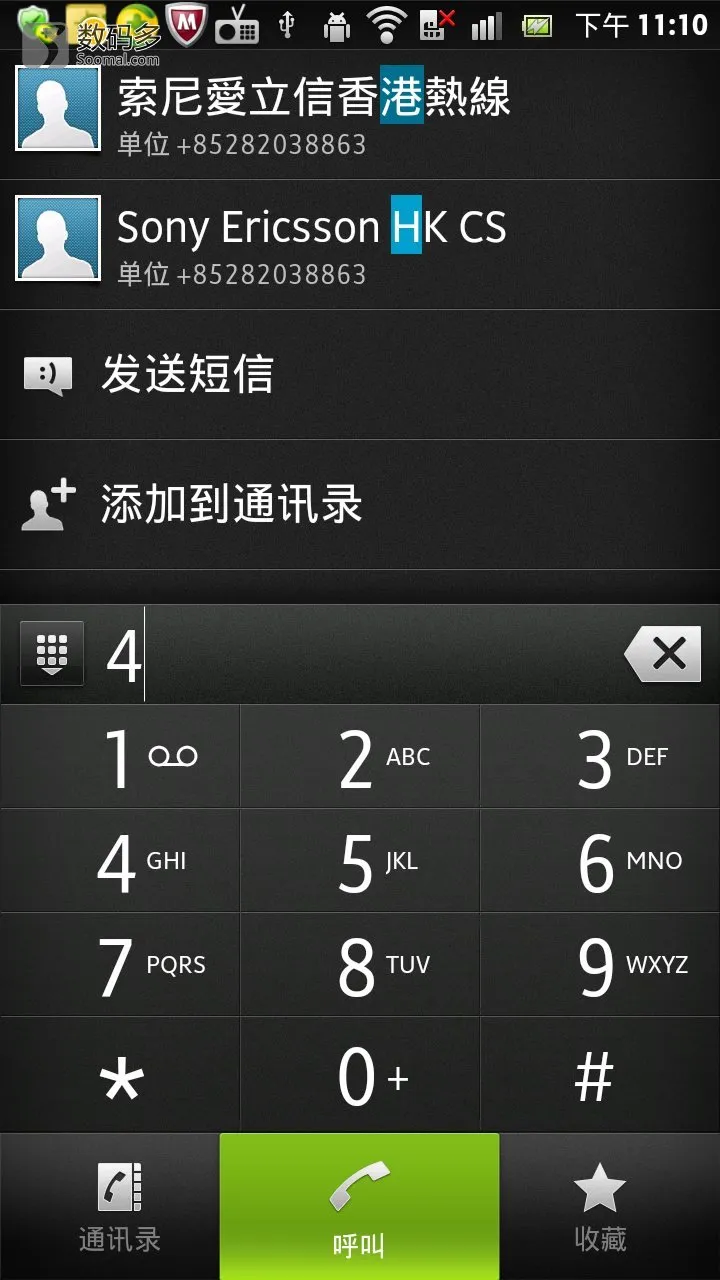Screen dimensions: 720x1280
Task: Enter digit 7 PQRS
Action: coord(120,966)
